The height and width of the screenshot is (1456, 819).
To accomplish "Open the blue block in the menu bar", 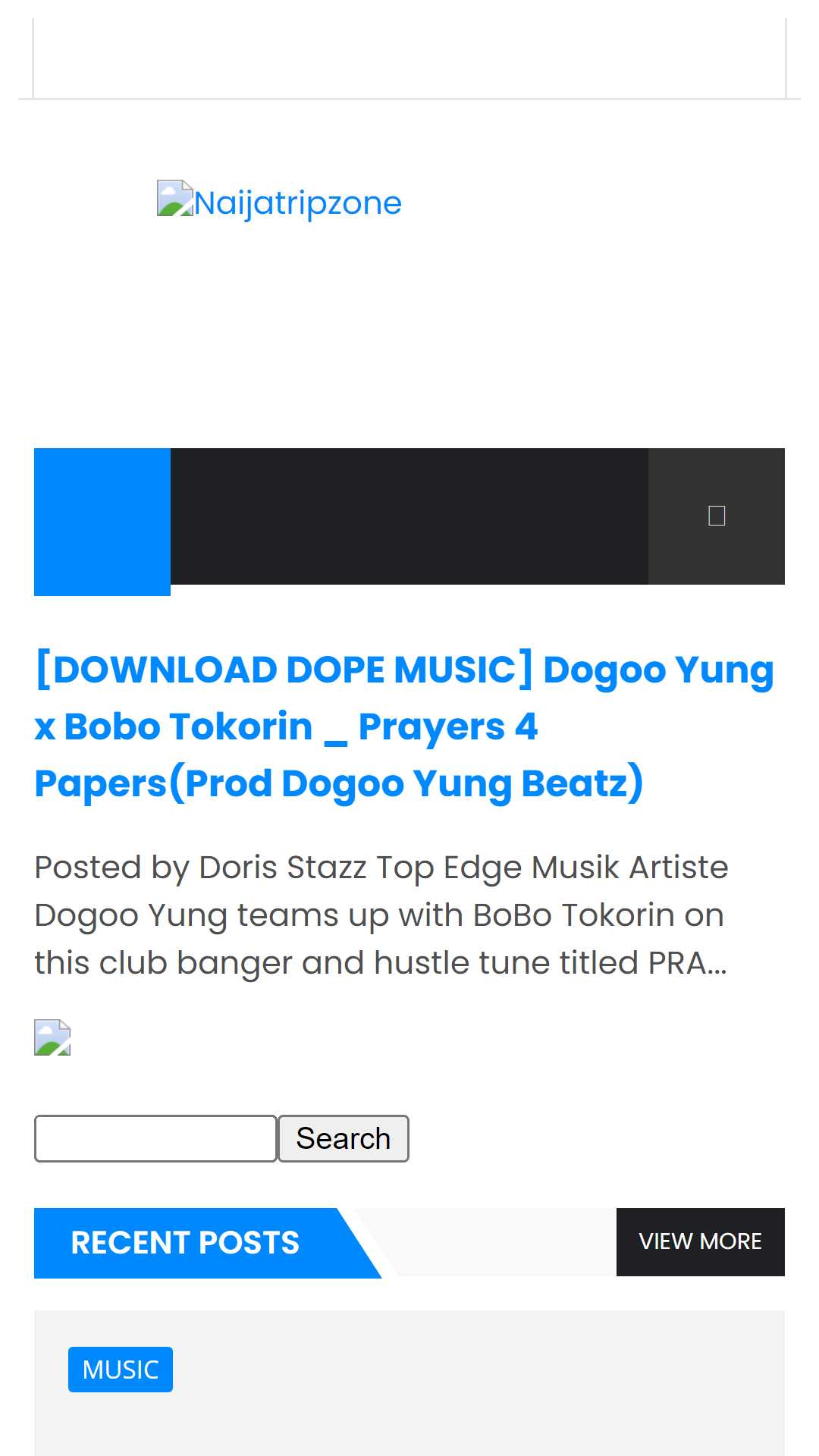I will [102, 522].
